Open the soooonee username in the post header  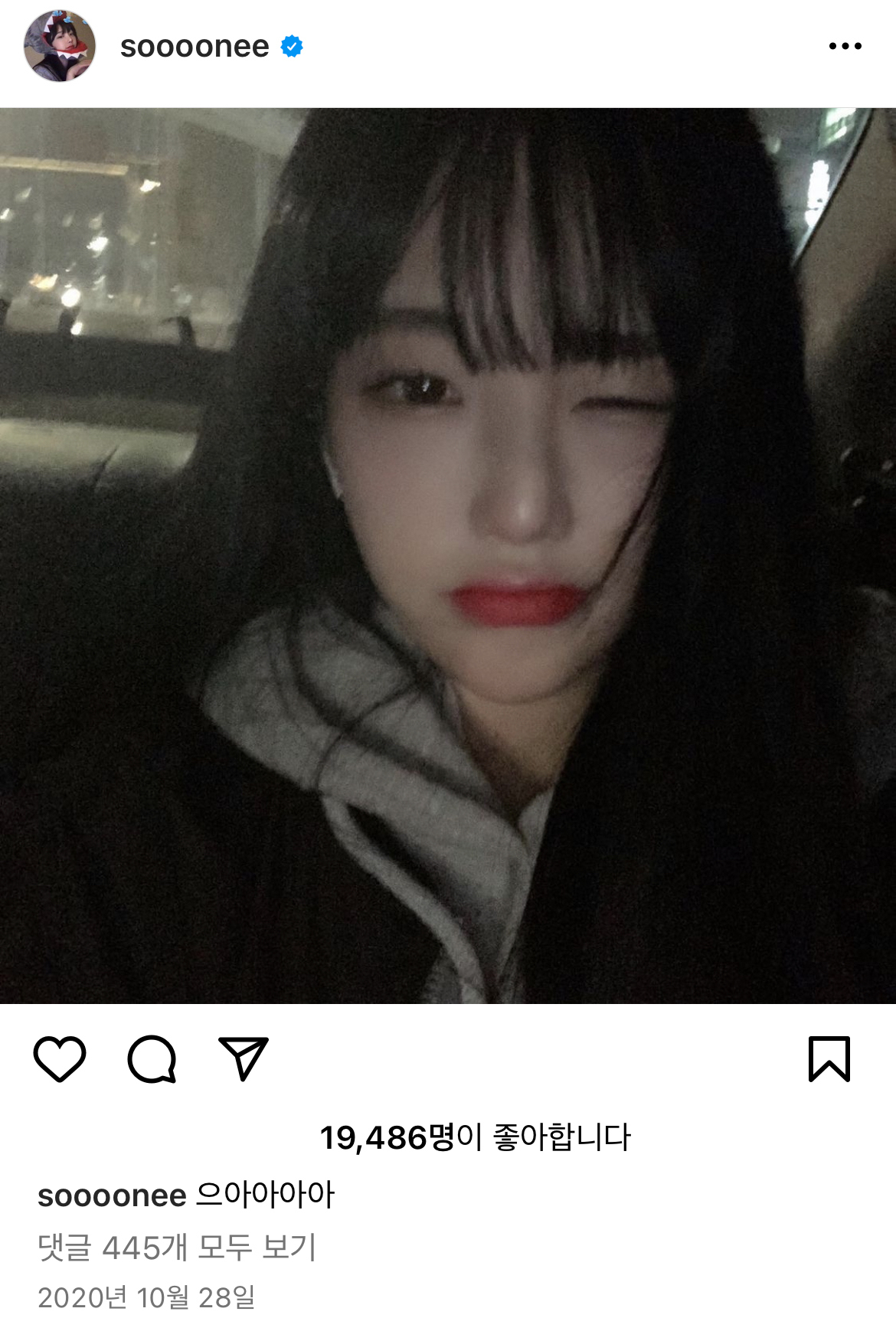[195, 47]
